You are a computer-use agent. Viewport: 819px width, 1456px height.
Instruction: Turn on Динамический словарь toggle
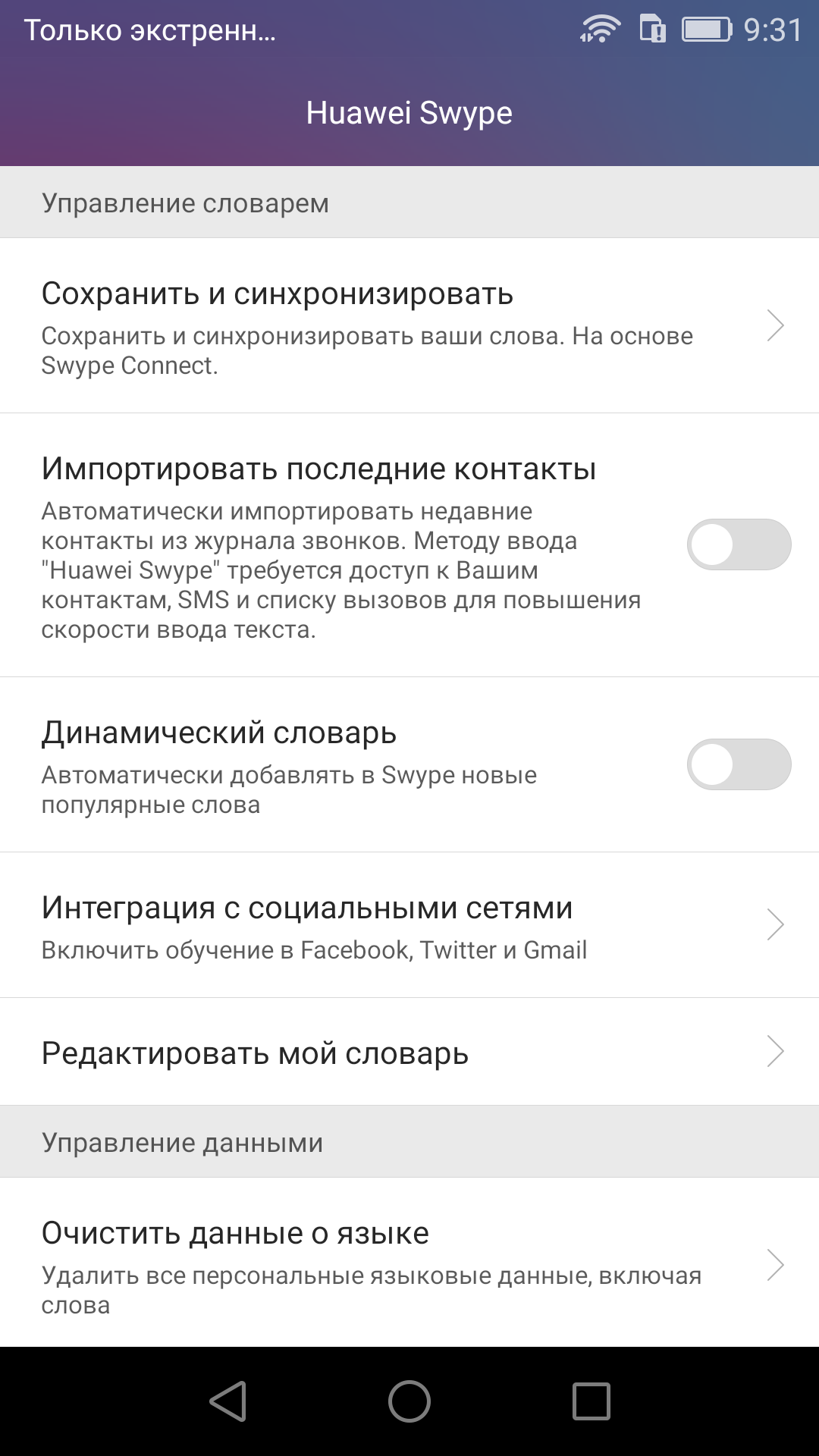point(739,764)
